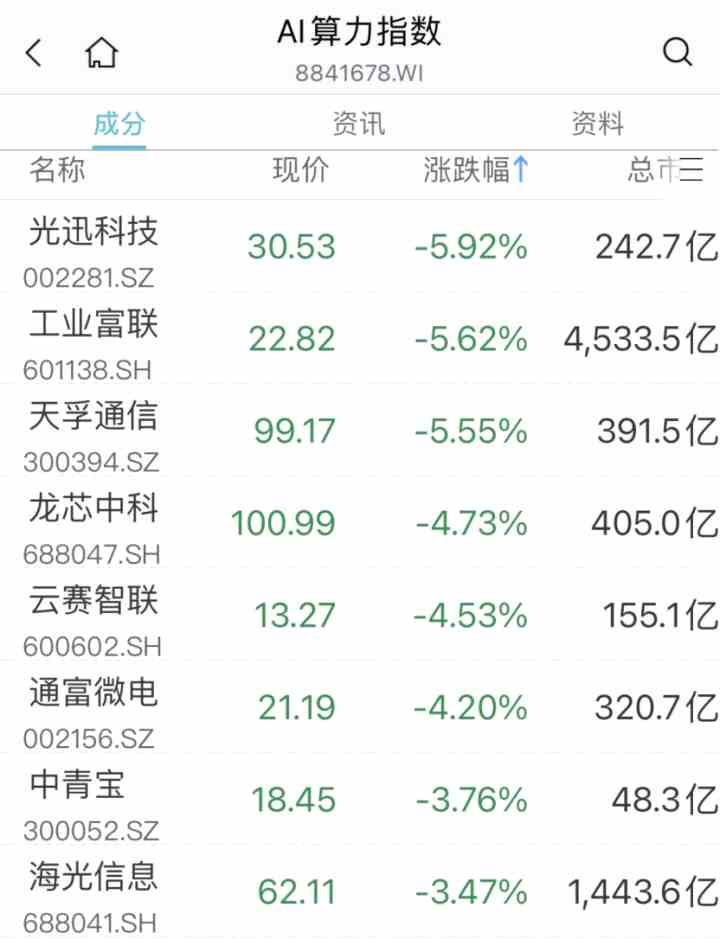Switch to the 资料 tab
Viewport: 720px width, 939px height.
(x=597, y=124)
